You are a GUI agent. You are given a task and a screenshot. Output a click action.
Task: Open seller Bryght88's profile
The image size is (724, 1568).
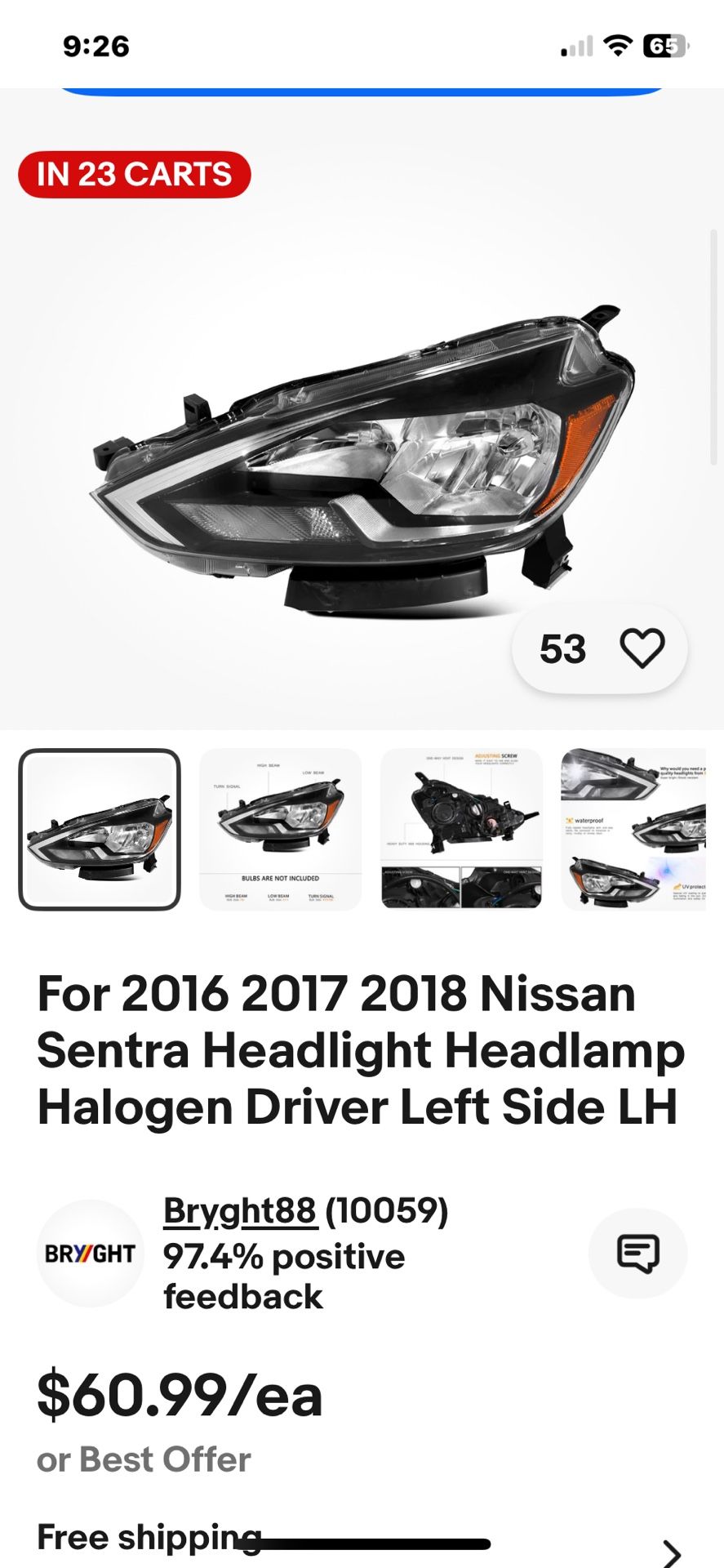[x=239, y=1210]
